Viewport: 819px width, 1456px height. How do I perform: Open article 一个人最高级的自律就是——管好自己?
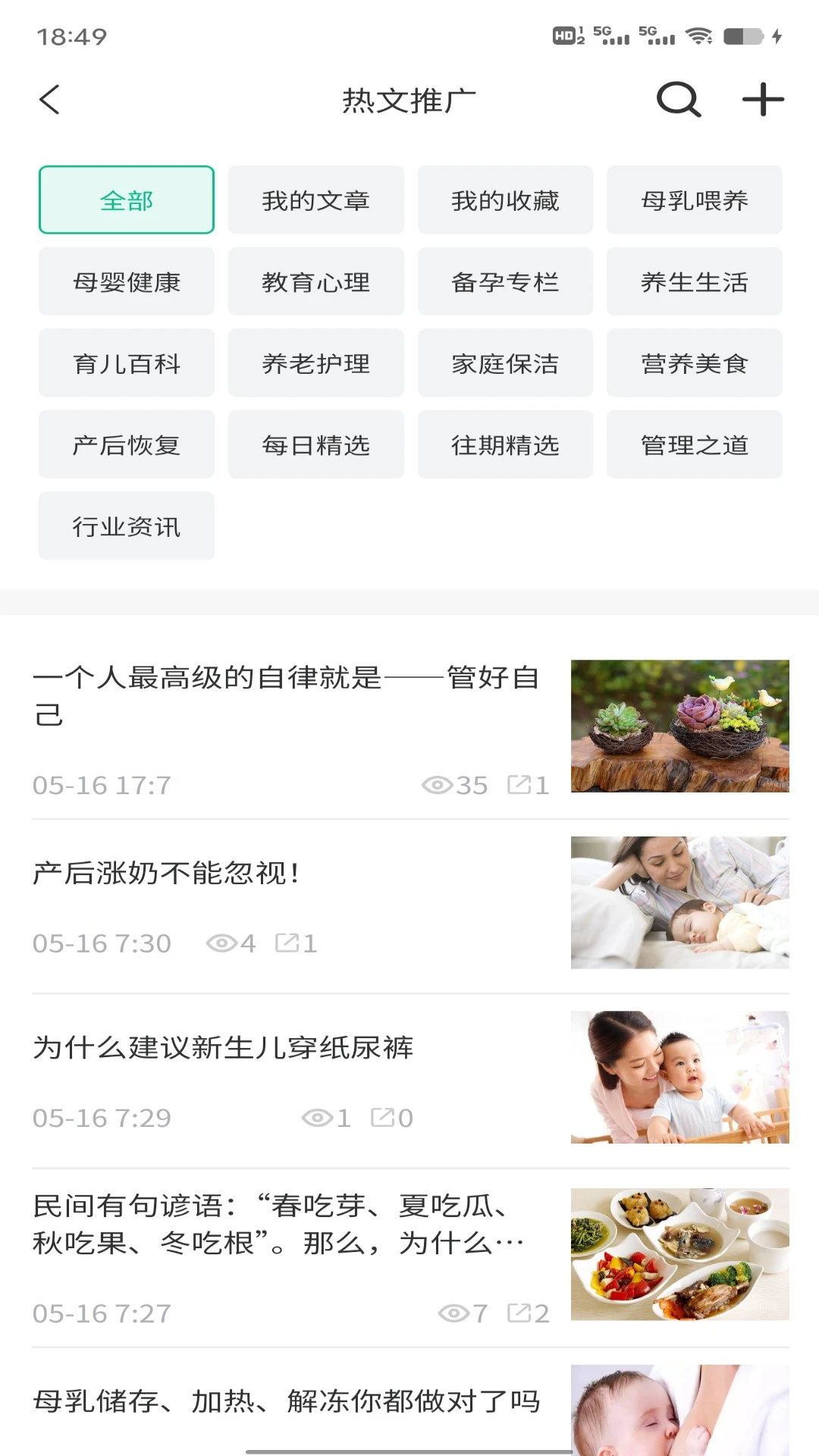pos(287,695)
